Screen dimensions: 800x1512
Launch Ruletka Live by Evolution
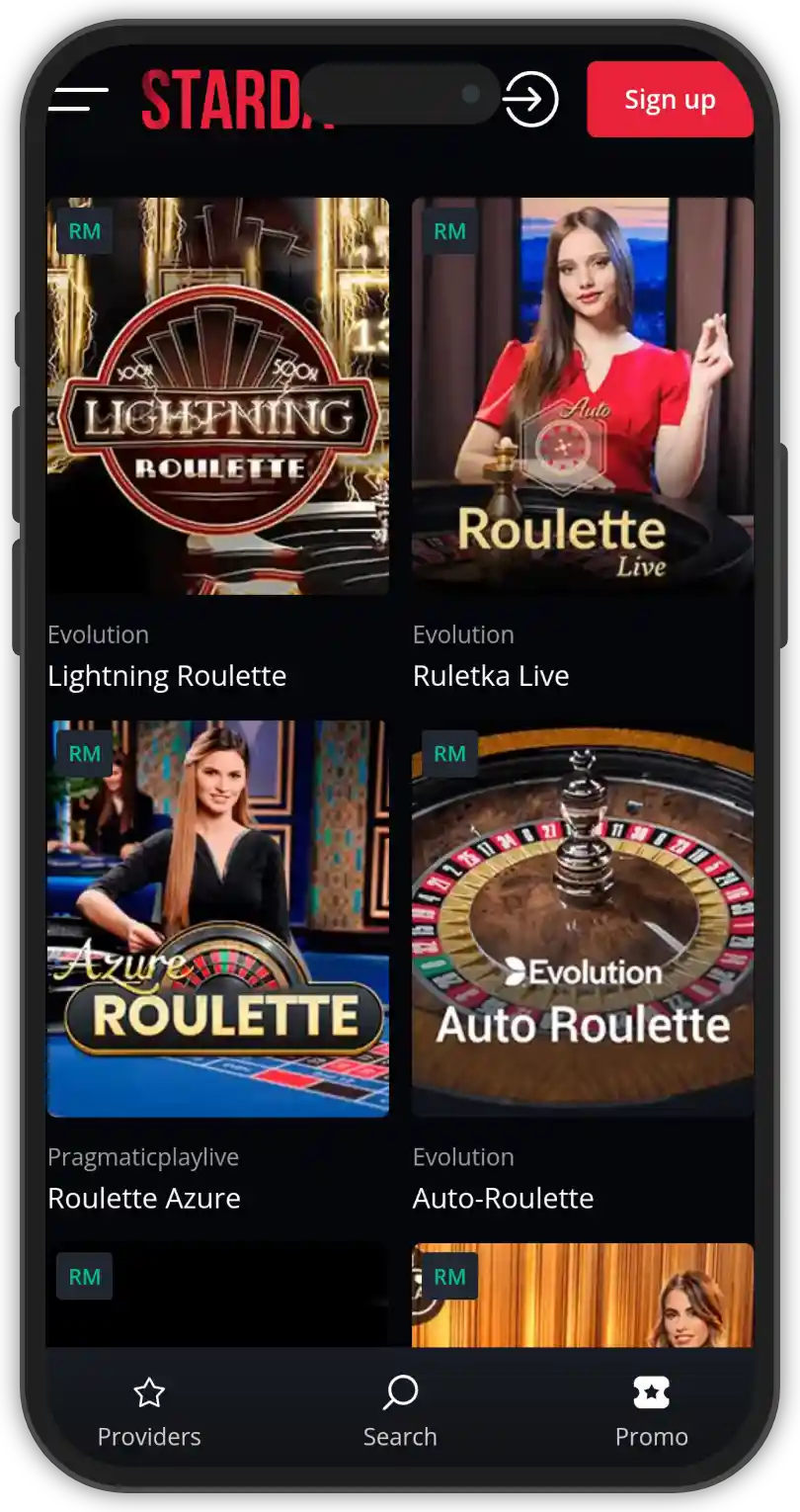point(583,395)
